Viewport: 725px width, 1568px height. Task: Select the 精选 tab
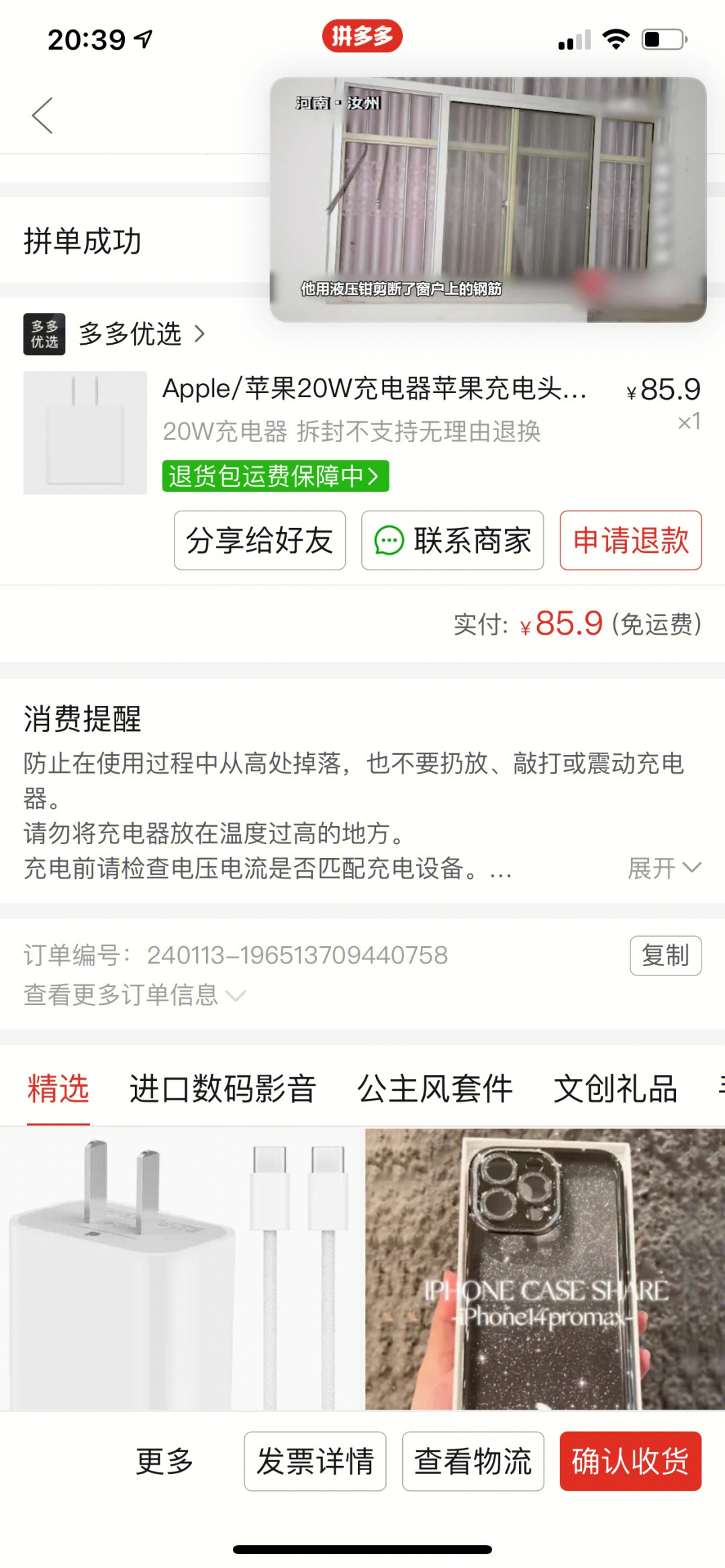pyautogui.click(x=58, y=1088)
